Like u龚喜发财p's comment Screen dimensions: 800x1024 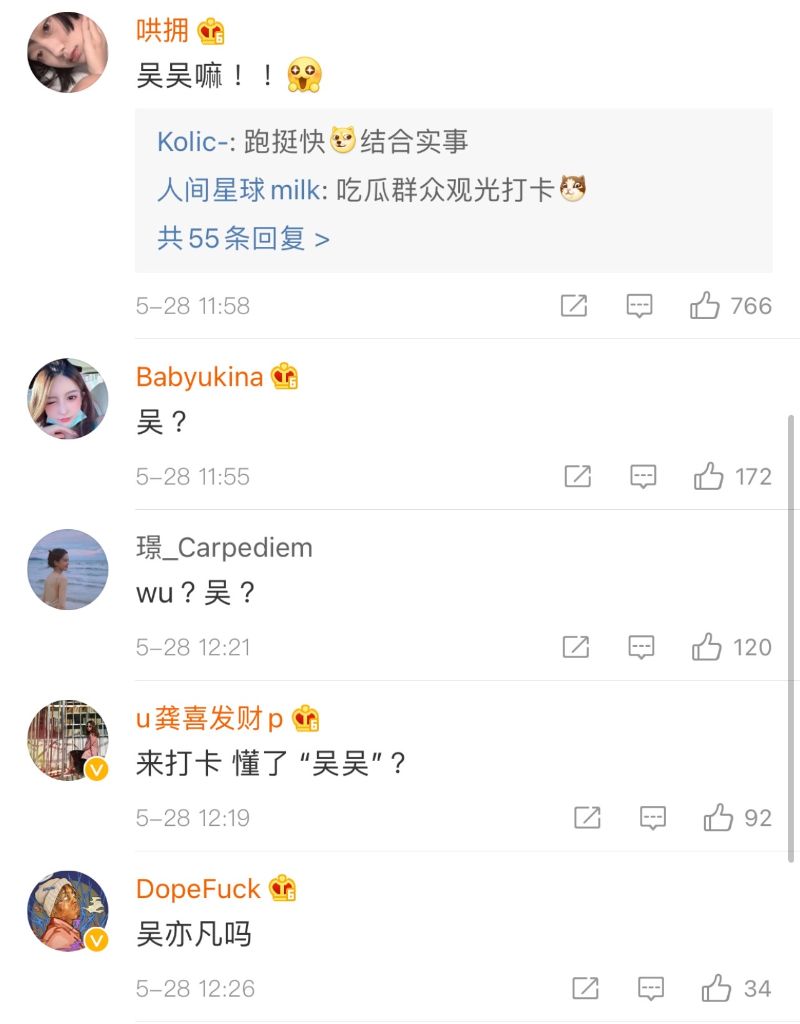pyautogui.click(x=718, y=819)
